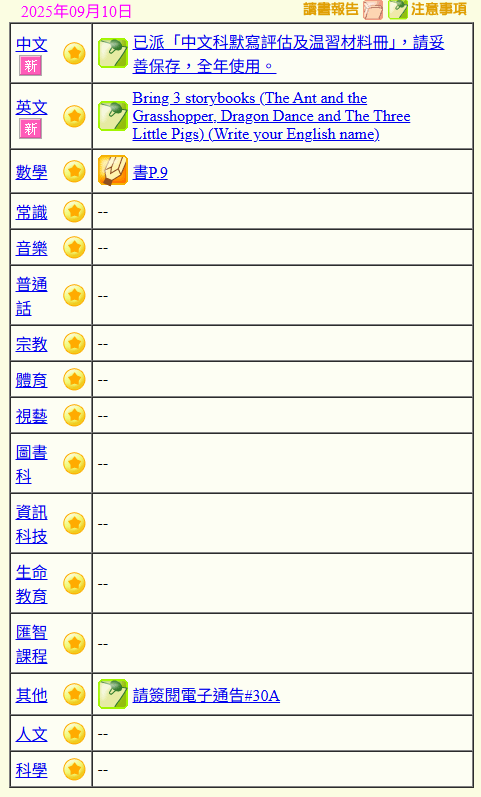Open the 請簽閱電子通告#30A notice link
The width and height of the screenshot is (481, 797).
[x=206, y=695]
